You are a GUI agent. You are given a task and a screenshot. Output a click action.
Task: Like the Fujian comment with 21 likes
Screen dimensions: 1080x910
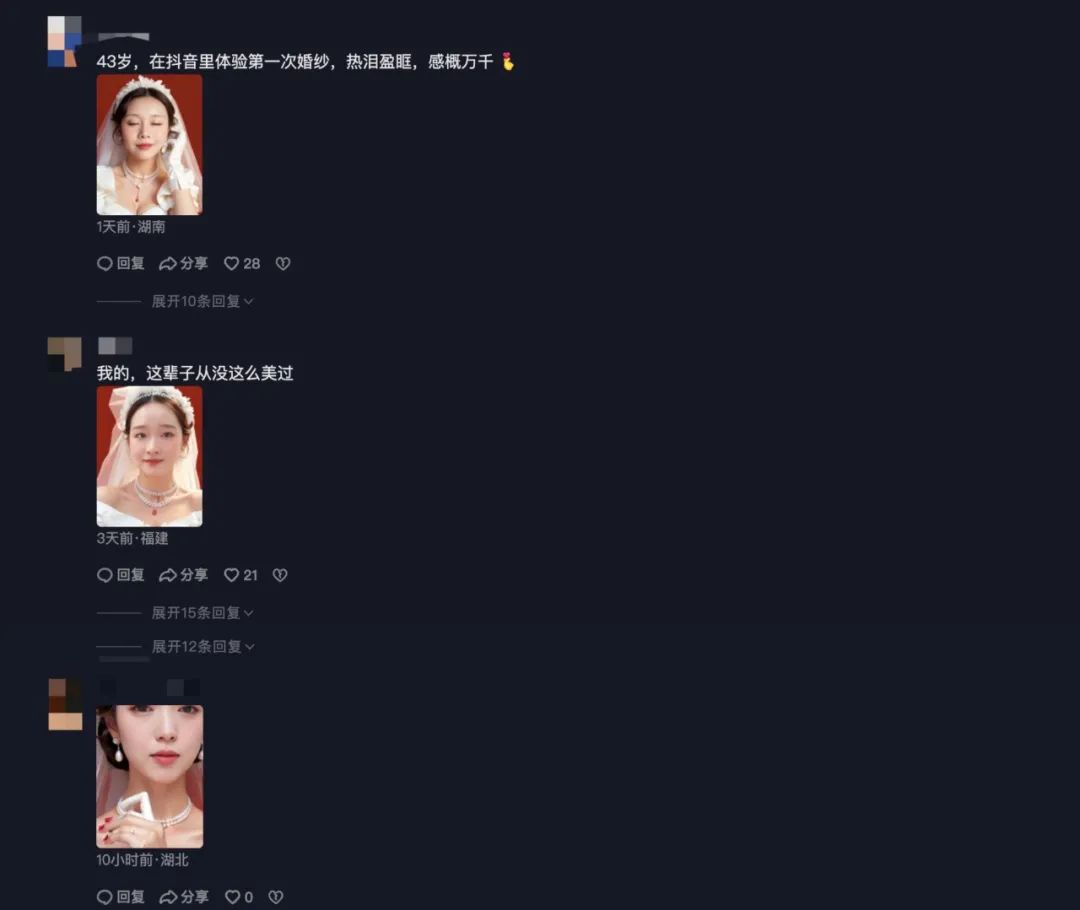(240, 575)
